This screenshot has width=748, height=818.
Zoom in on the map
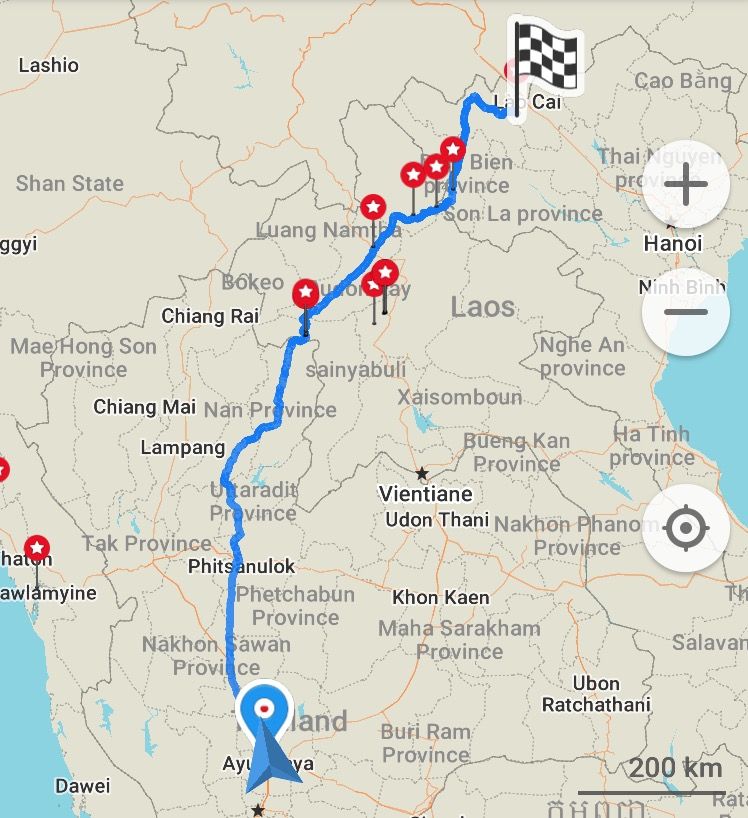pos(685,185)
